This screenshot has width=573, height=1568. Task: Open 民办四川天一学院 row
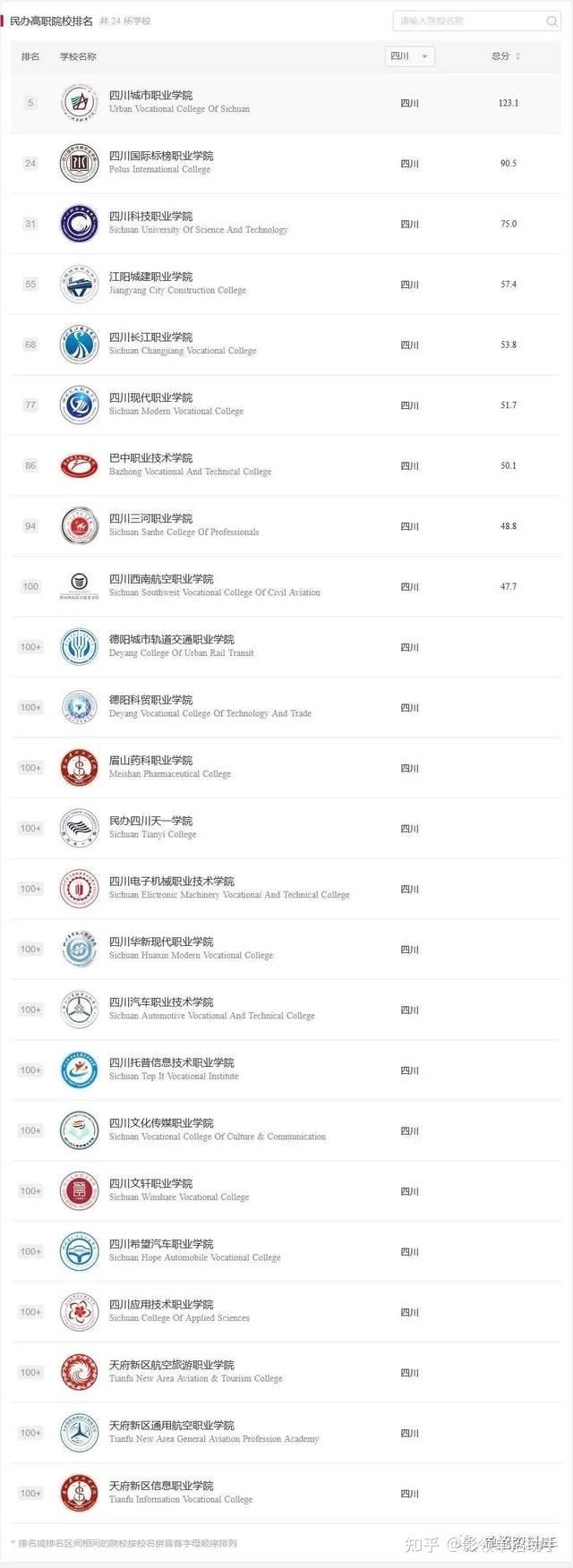pyautogui.click(x=150, y=821)
